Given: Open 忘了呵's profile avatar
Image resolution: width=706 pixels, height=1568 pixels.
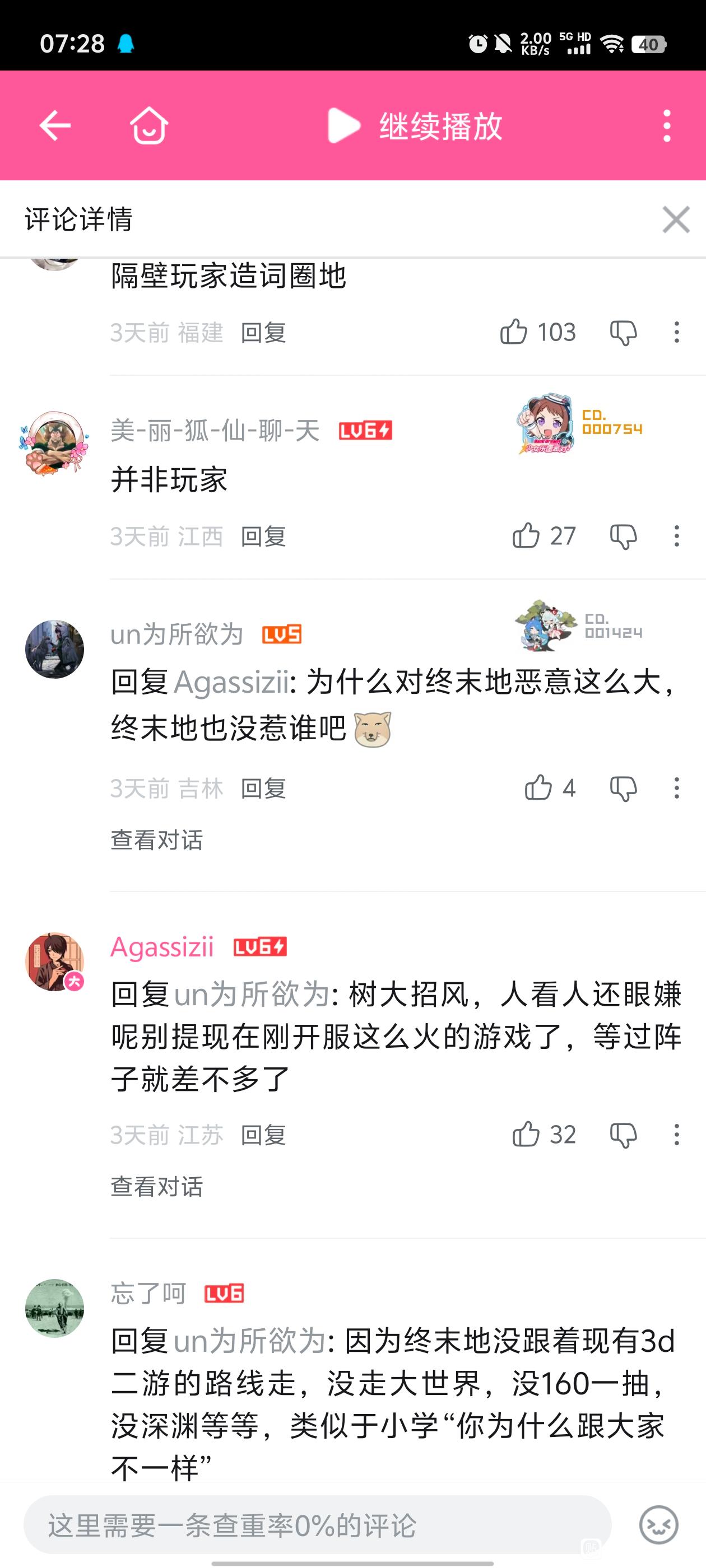Looking at the screenshot, I should [54, 1308].
